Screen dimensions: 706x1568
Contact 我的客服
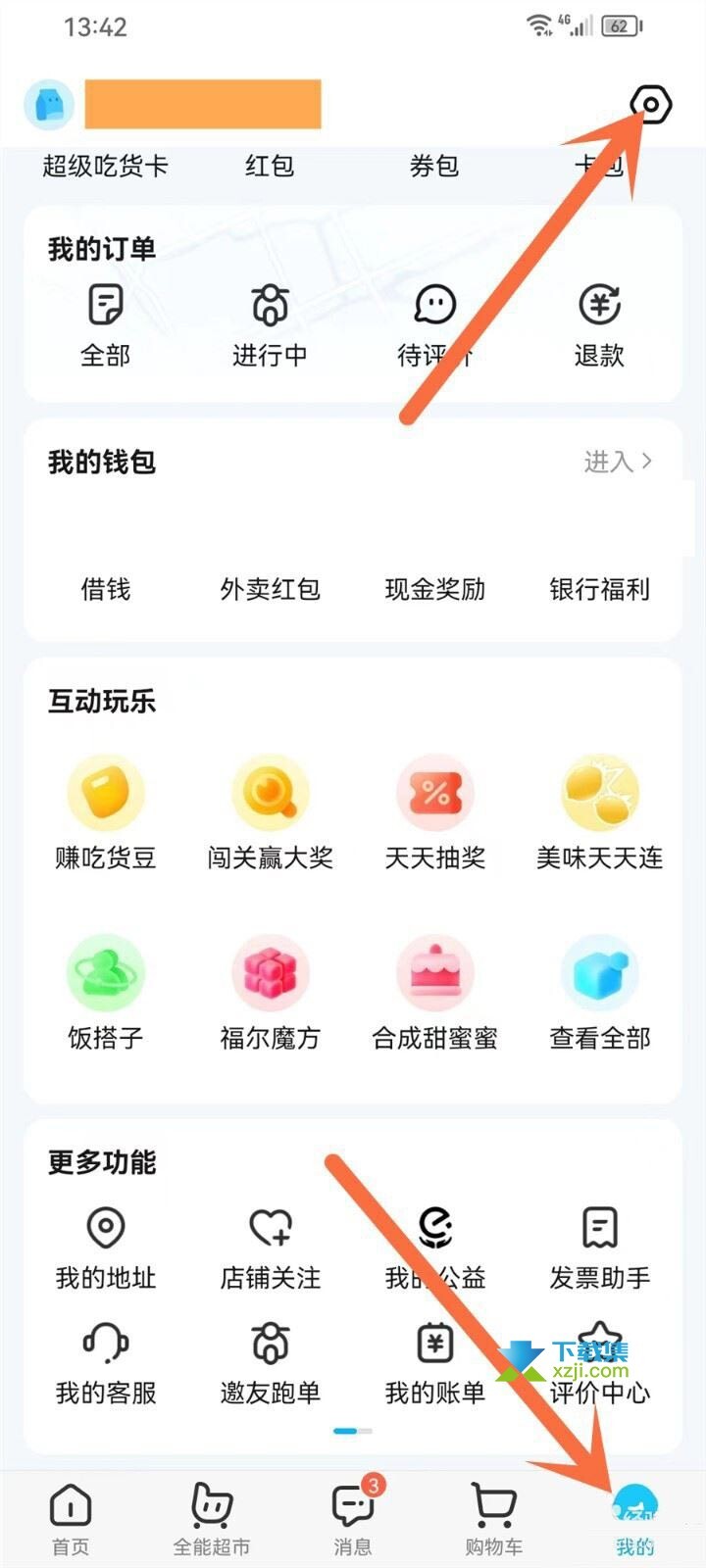point(105,1362)
